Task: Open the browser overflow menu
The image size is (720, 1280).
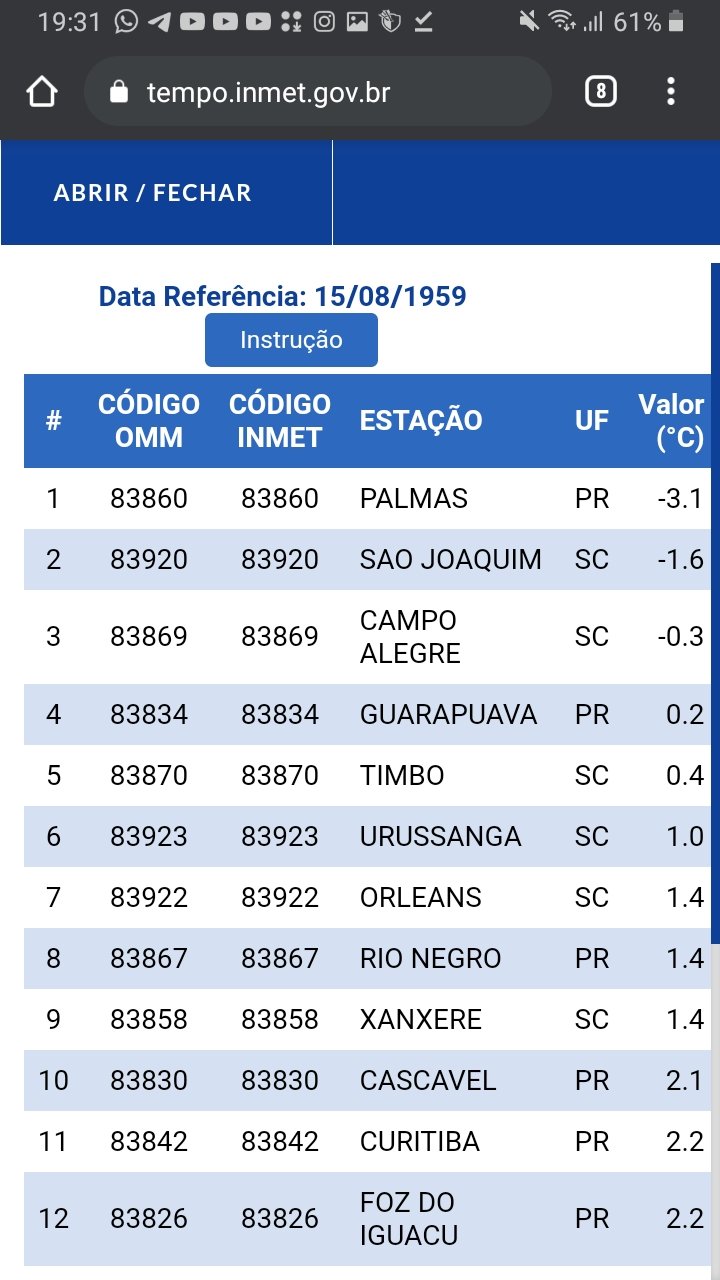Action: point(671,93)
